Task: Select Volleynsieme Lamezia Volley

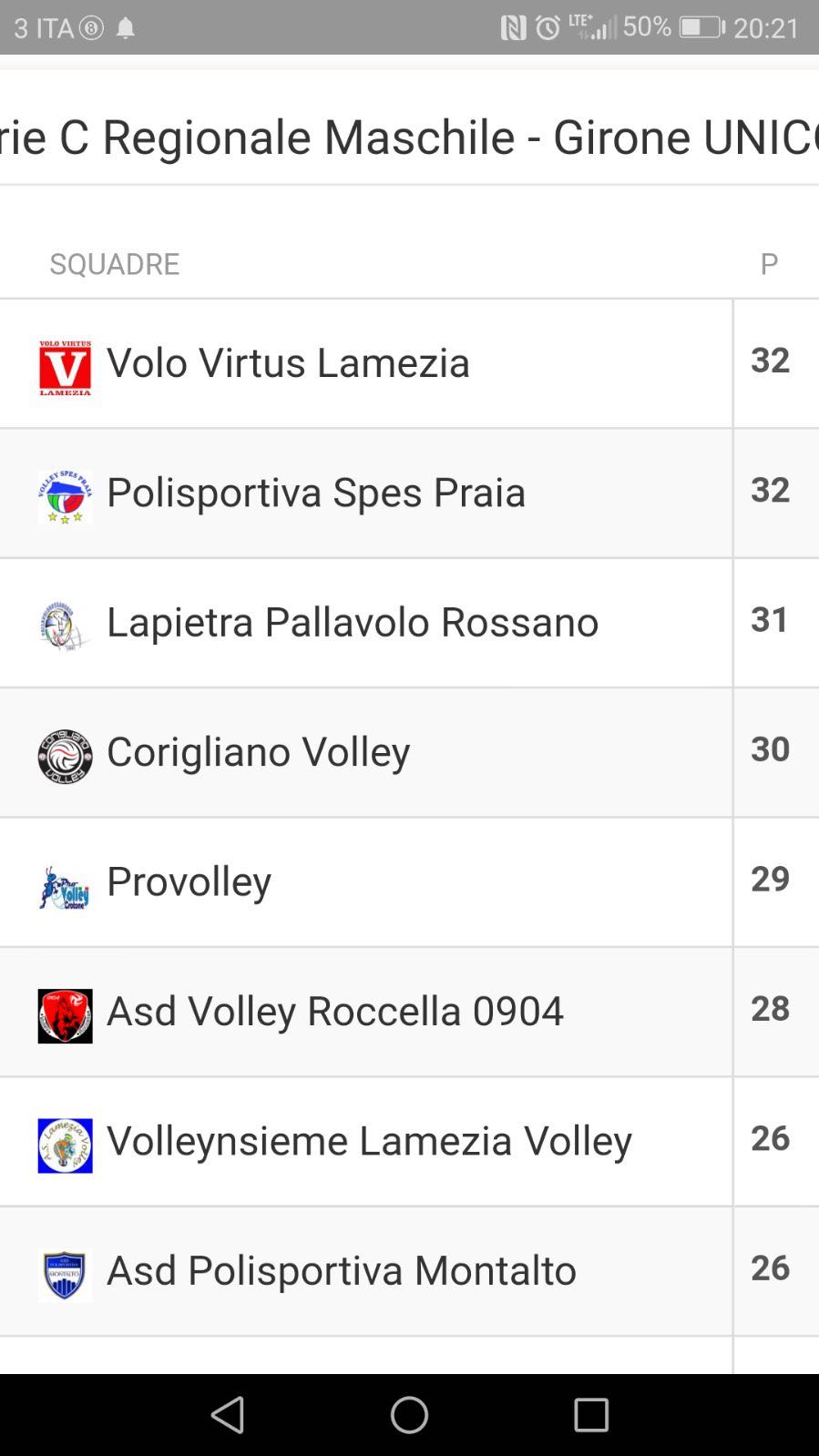Action: pos(409,1142)
